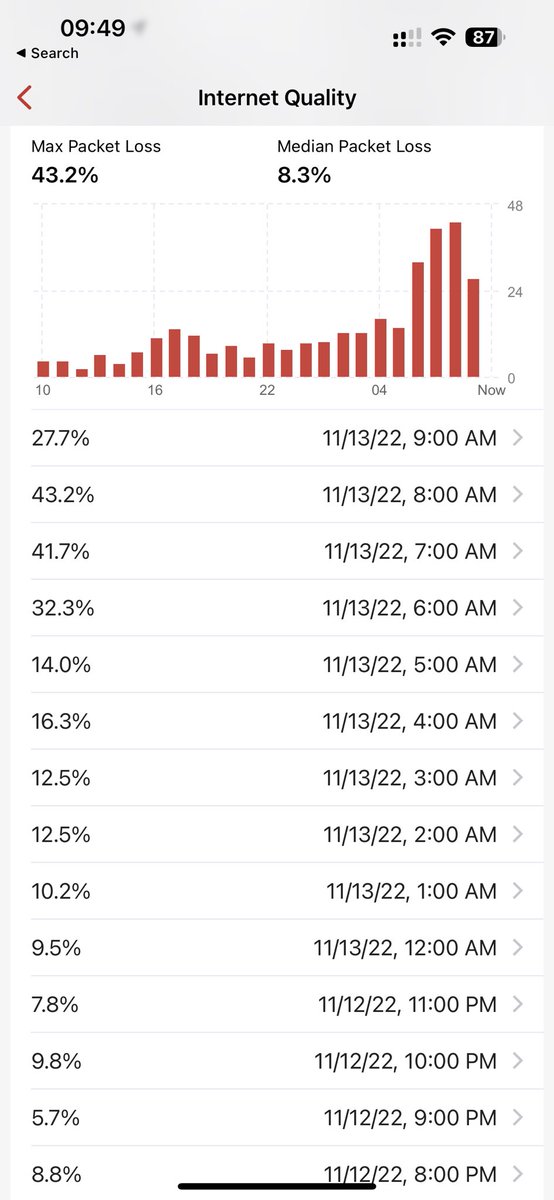Viewport: 554px width, 1200px height.
Task: Open the 9:00 AM 27.7% entry
Action: [277, 438]
